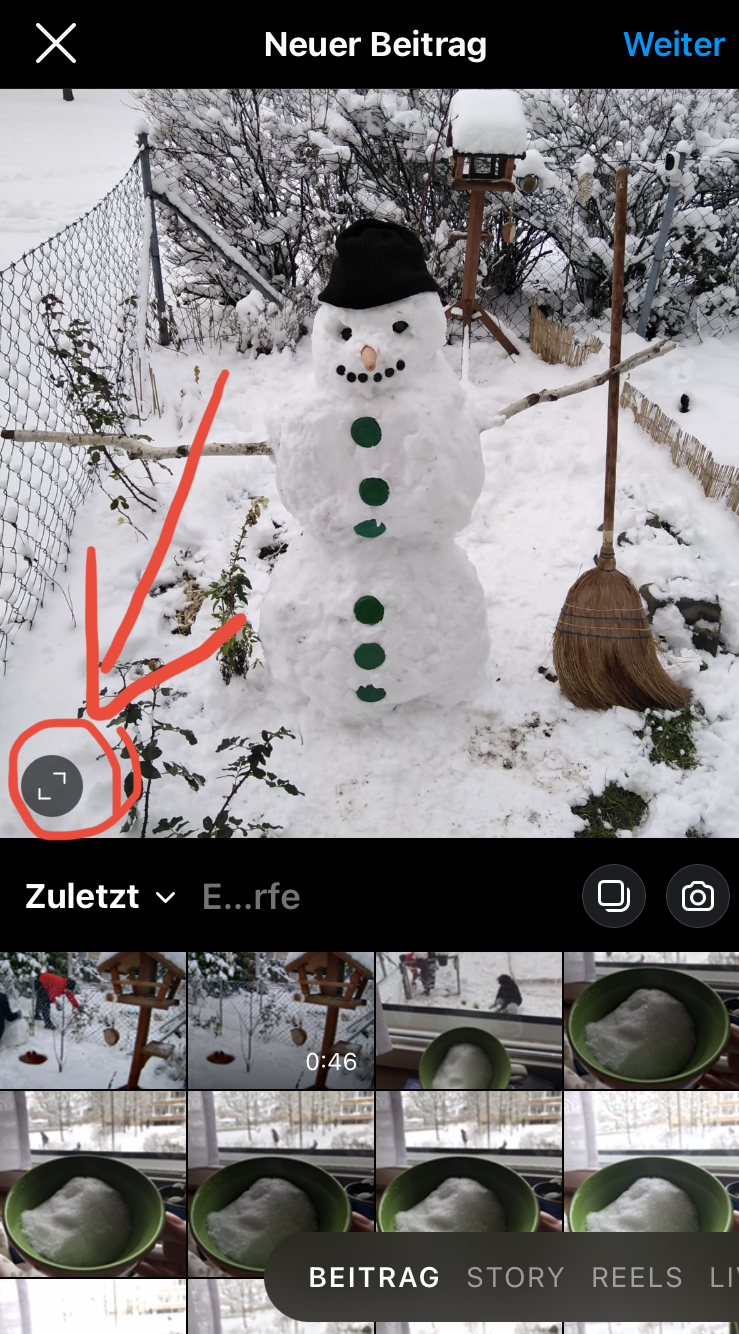Tap Weiter to continue

(x=674, y=44)
